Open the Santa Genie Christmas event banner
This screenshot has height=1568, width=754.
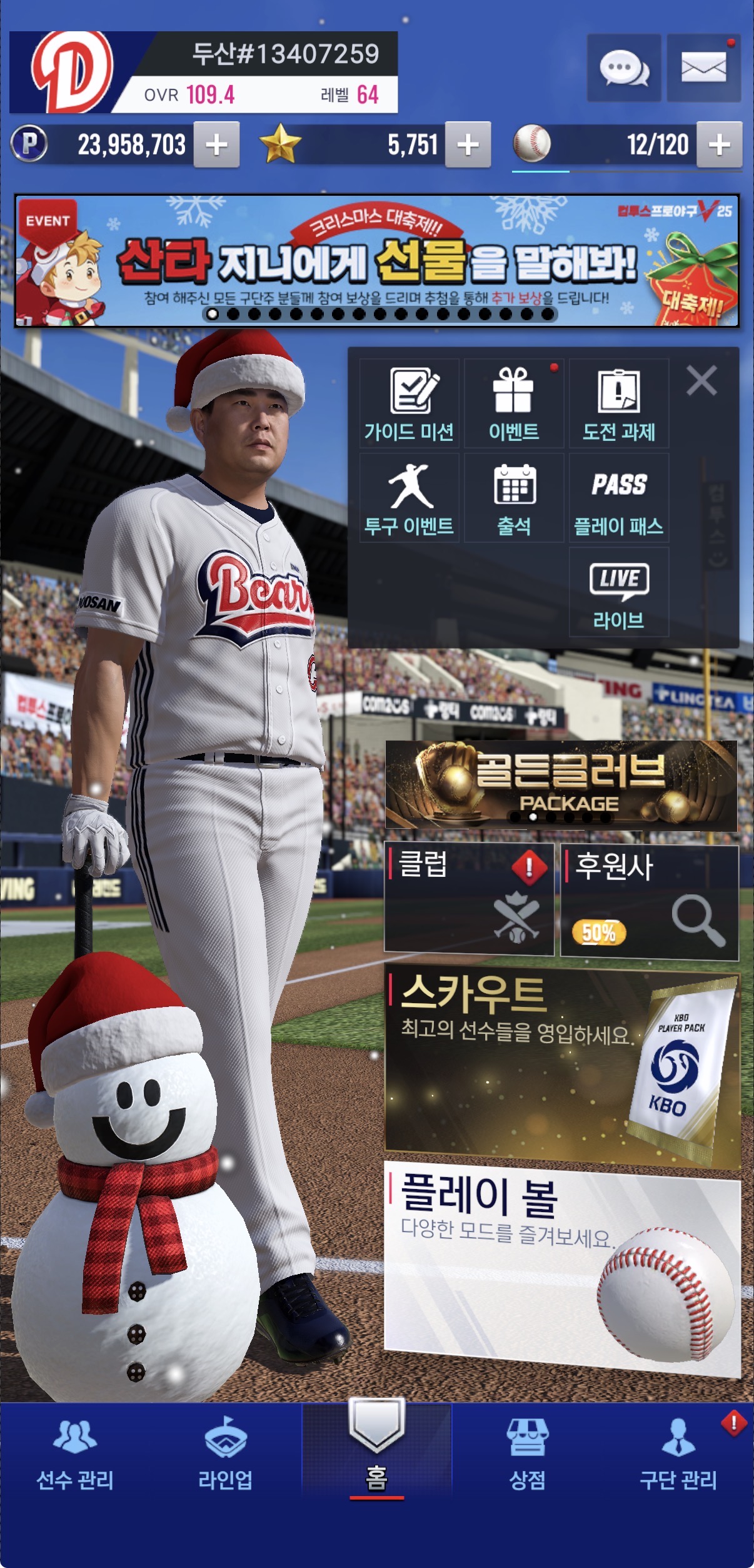pos(377,261)
